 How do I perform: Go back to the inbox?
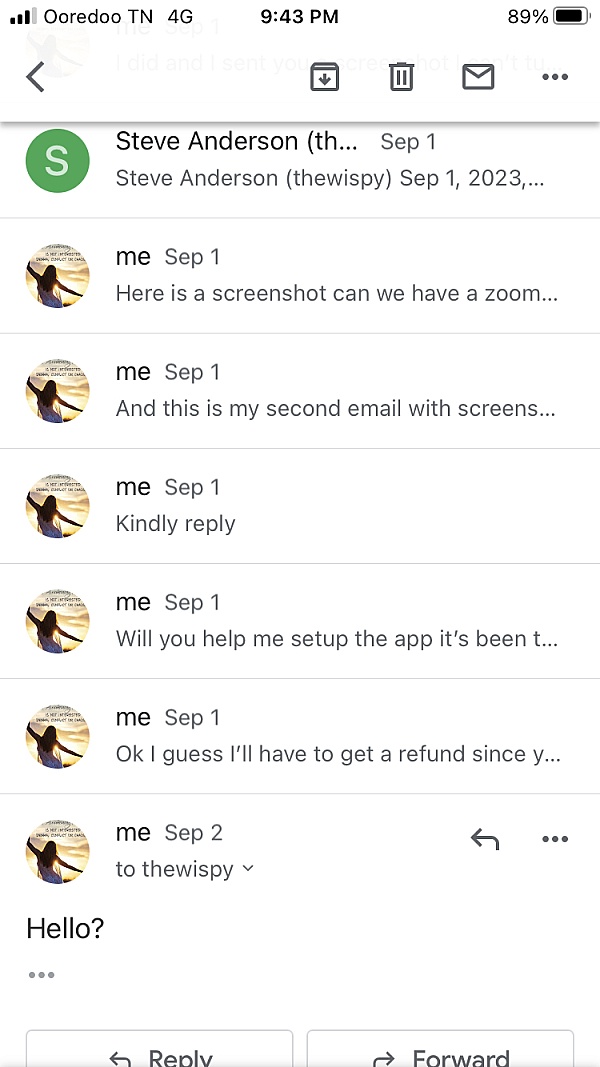point(36,76)
